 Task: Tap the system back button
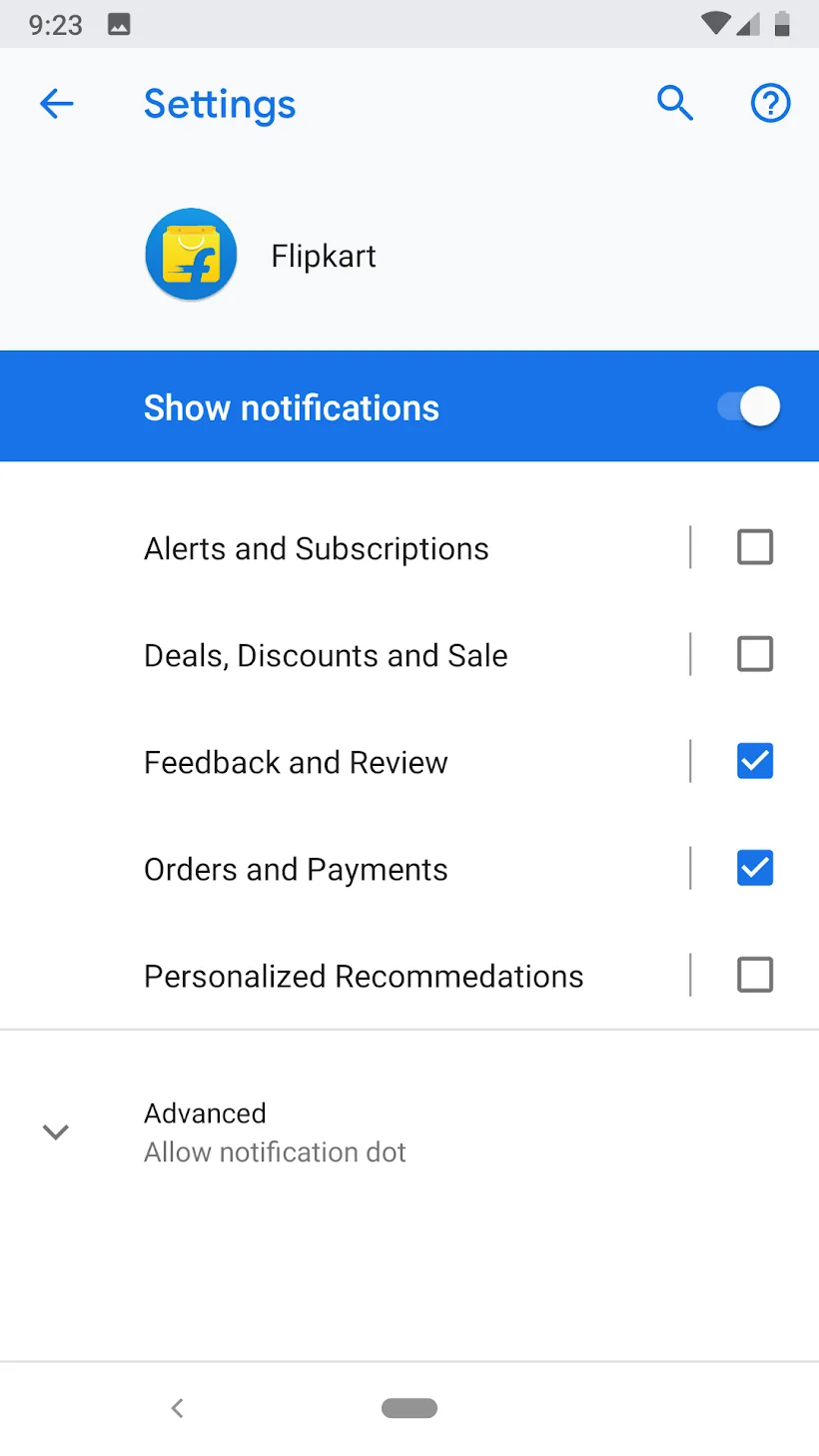point(178,1408)
